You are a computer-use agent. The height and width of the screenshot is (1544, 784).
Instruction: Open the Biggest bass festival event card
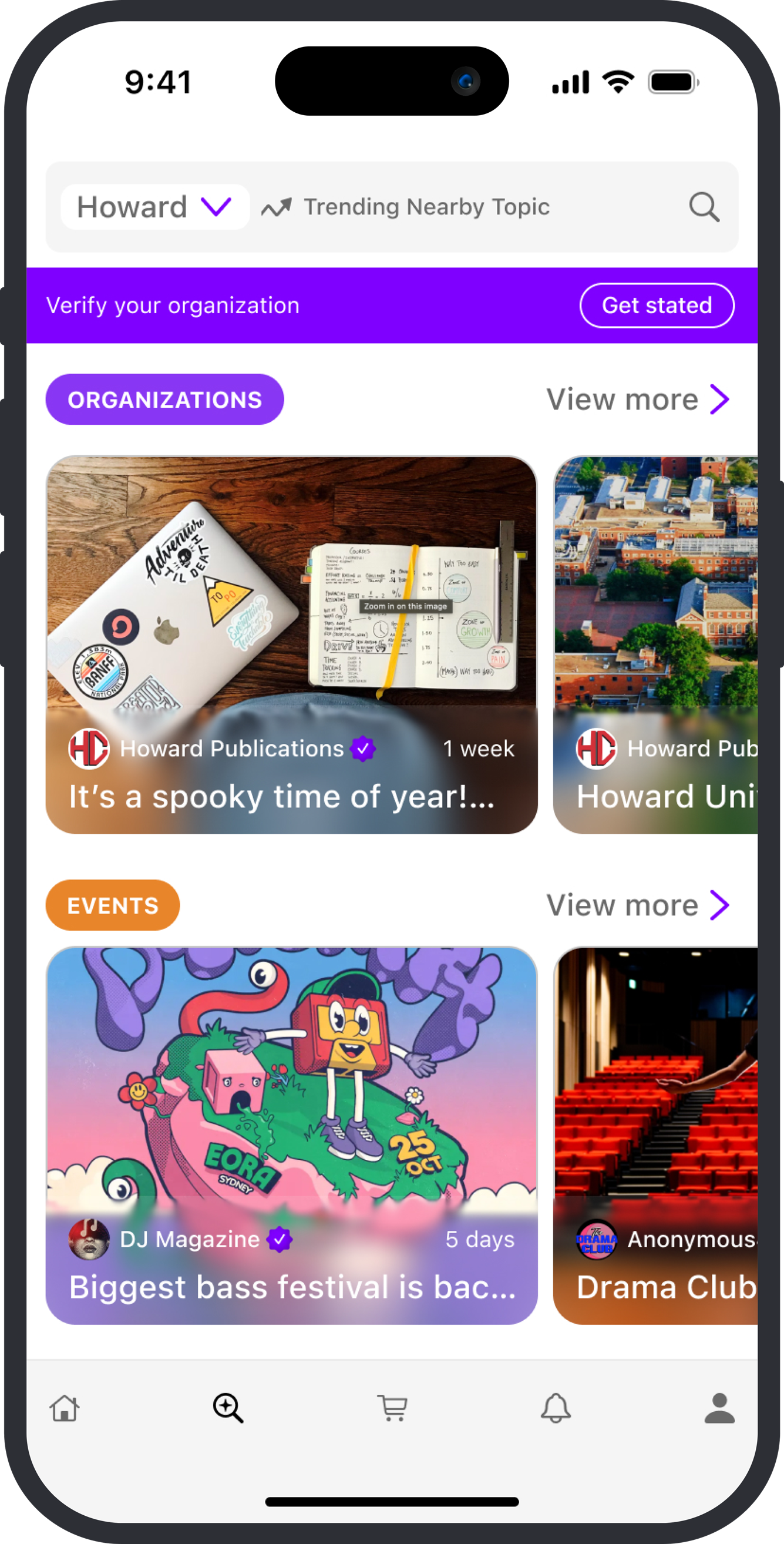click(291, 1136)
